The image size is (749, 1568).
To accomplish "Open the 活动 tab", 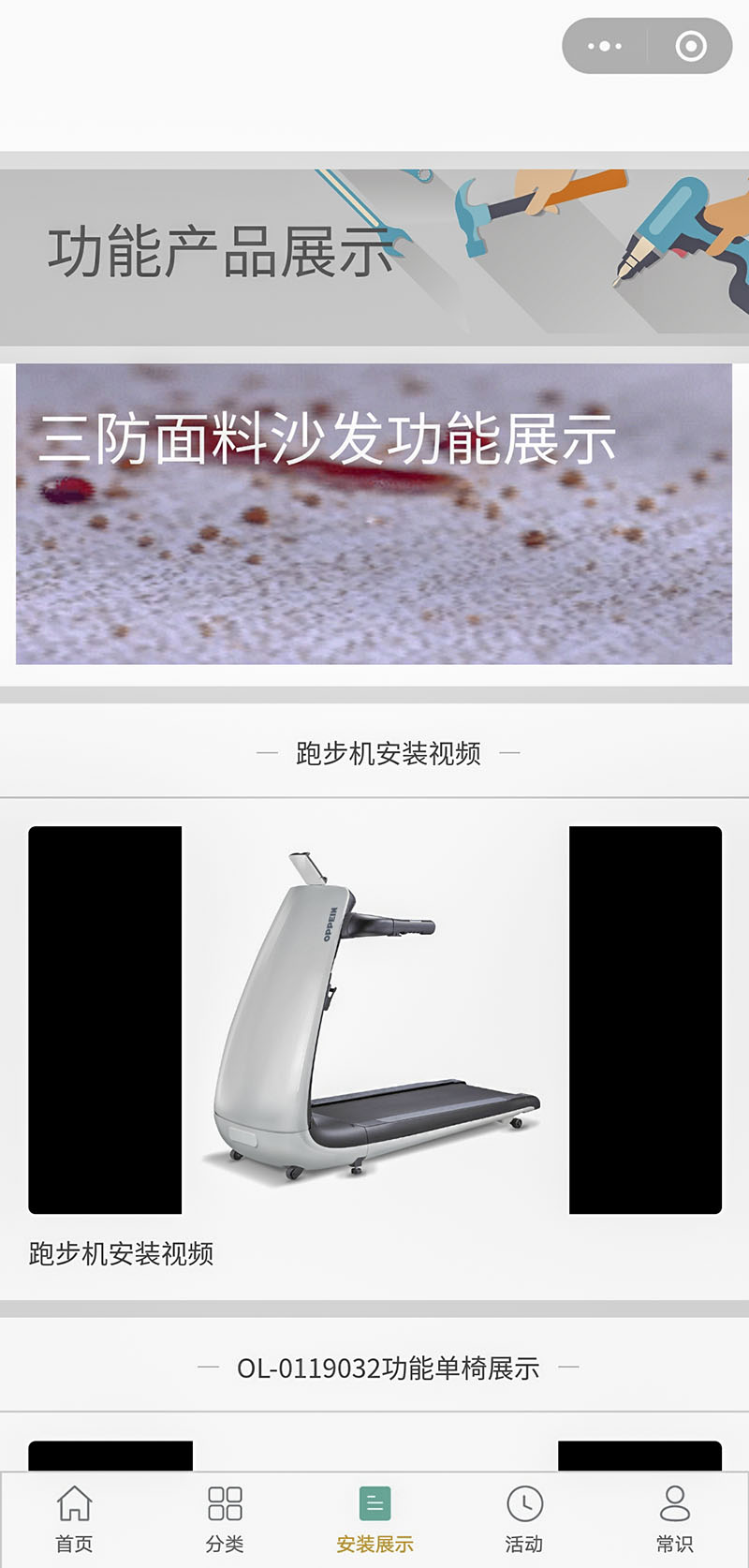I will [x=524, y=1519].
